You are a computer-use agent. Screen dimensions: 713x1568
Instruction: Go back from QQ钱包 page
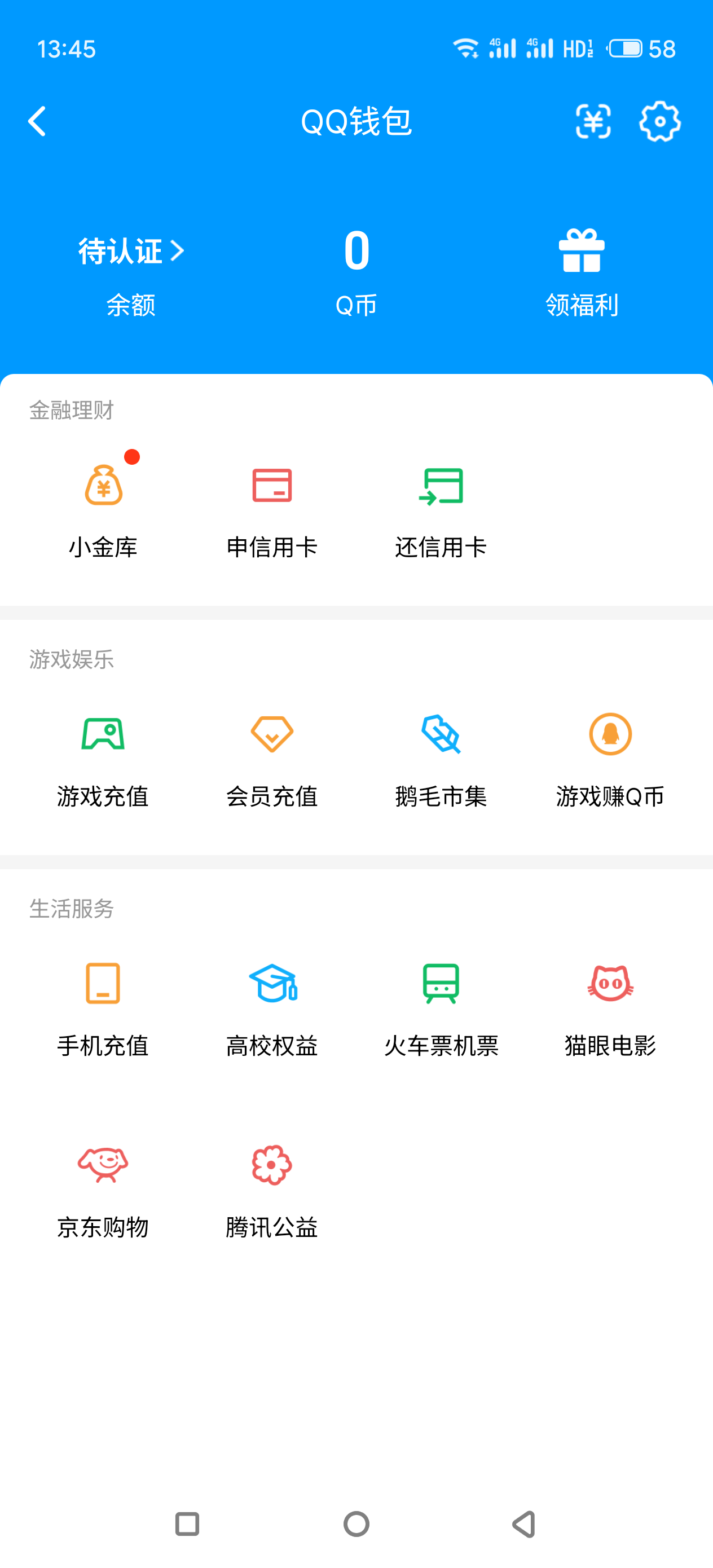[x=38, y=121]
